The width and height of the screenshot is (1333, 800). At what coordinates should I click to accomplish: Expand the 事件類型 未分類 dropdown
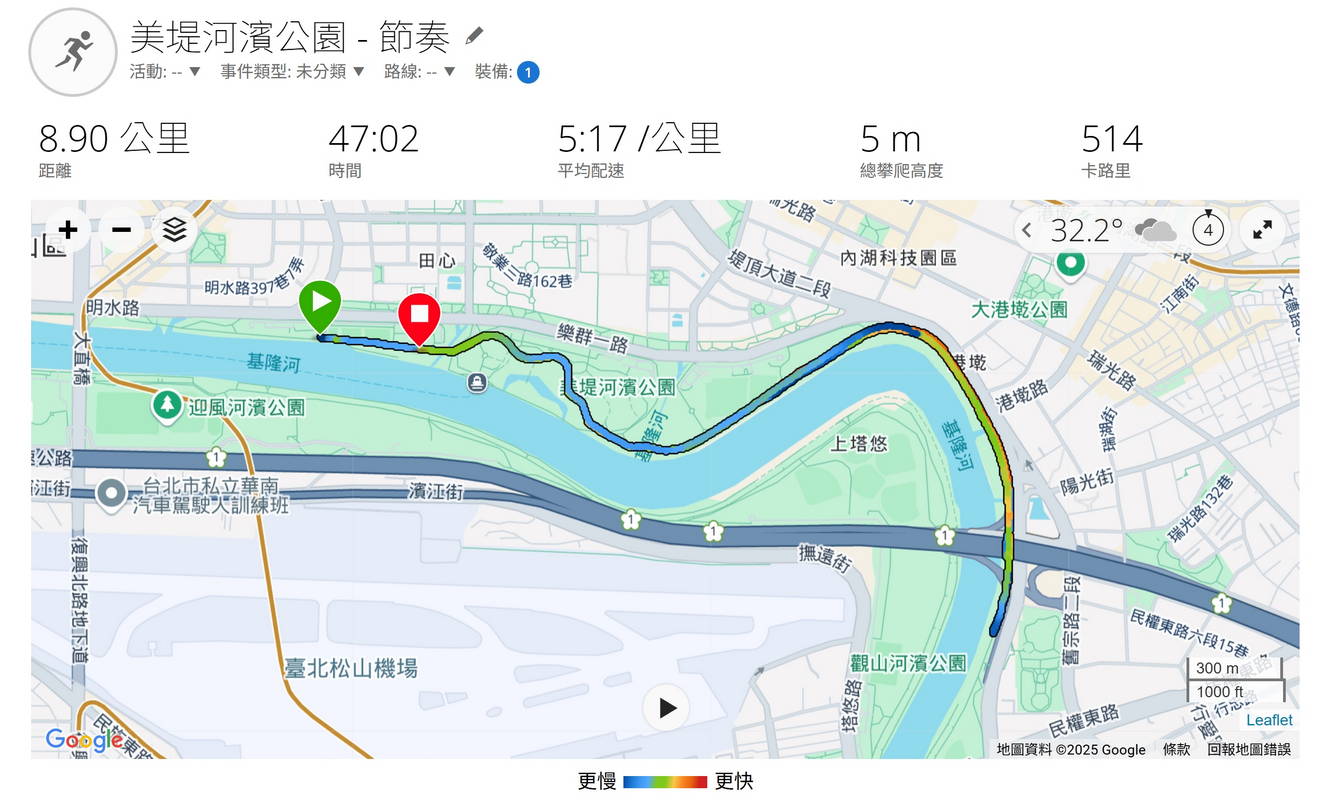(x=293, y=71)
